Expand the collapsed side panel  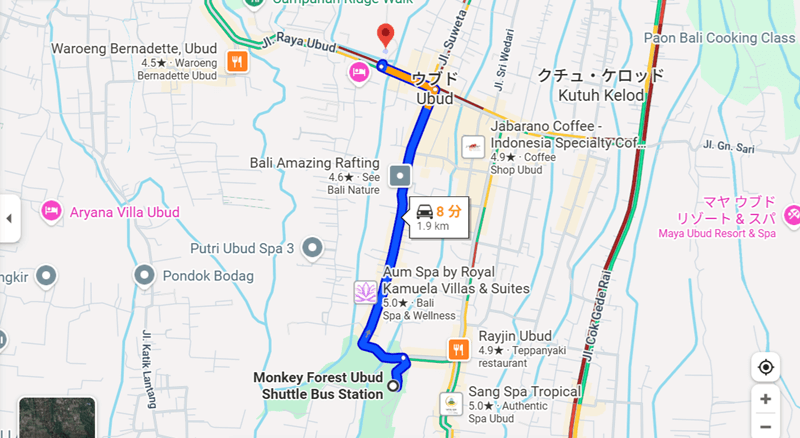pyautogui.click(x=9, y=217)
